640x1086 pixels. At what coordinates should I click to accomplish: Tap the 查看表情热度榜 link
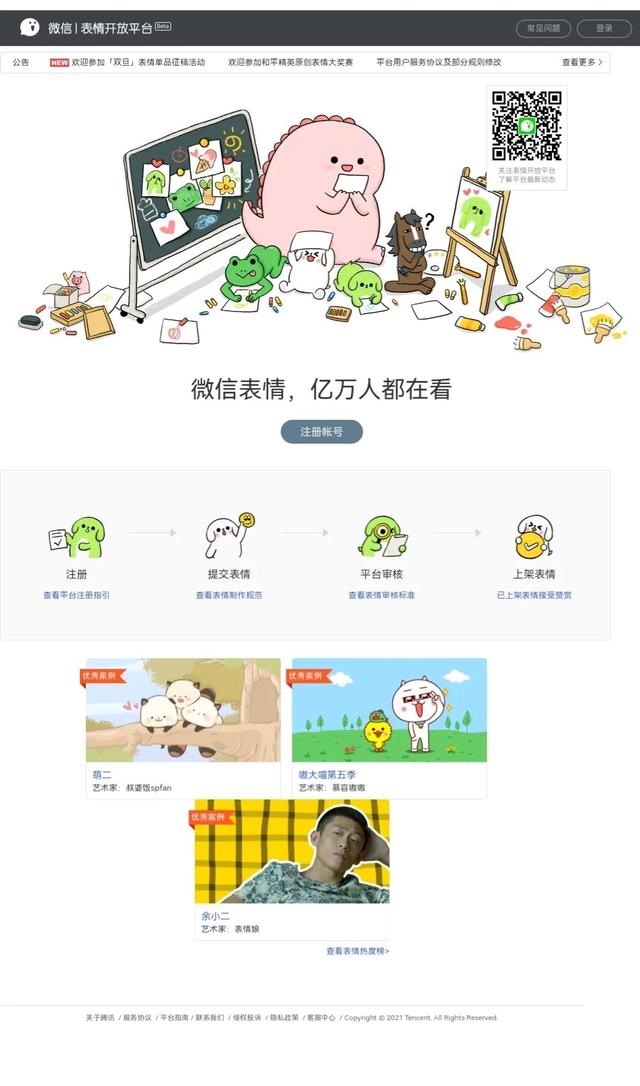pyautogui.click(x=357, y=951)
